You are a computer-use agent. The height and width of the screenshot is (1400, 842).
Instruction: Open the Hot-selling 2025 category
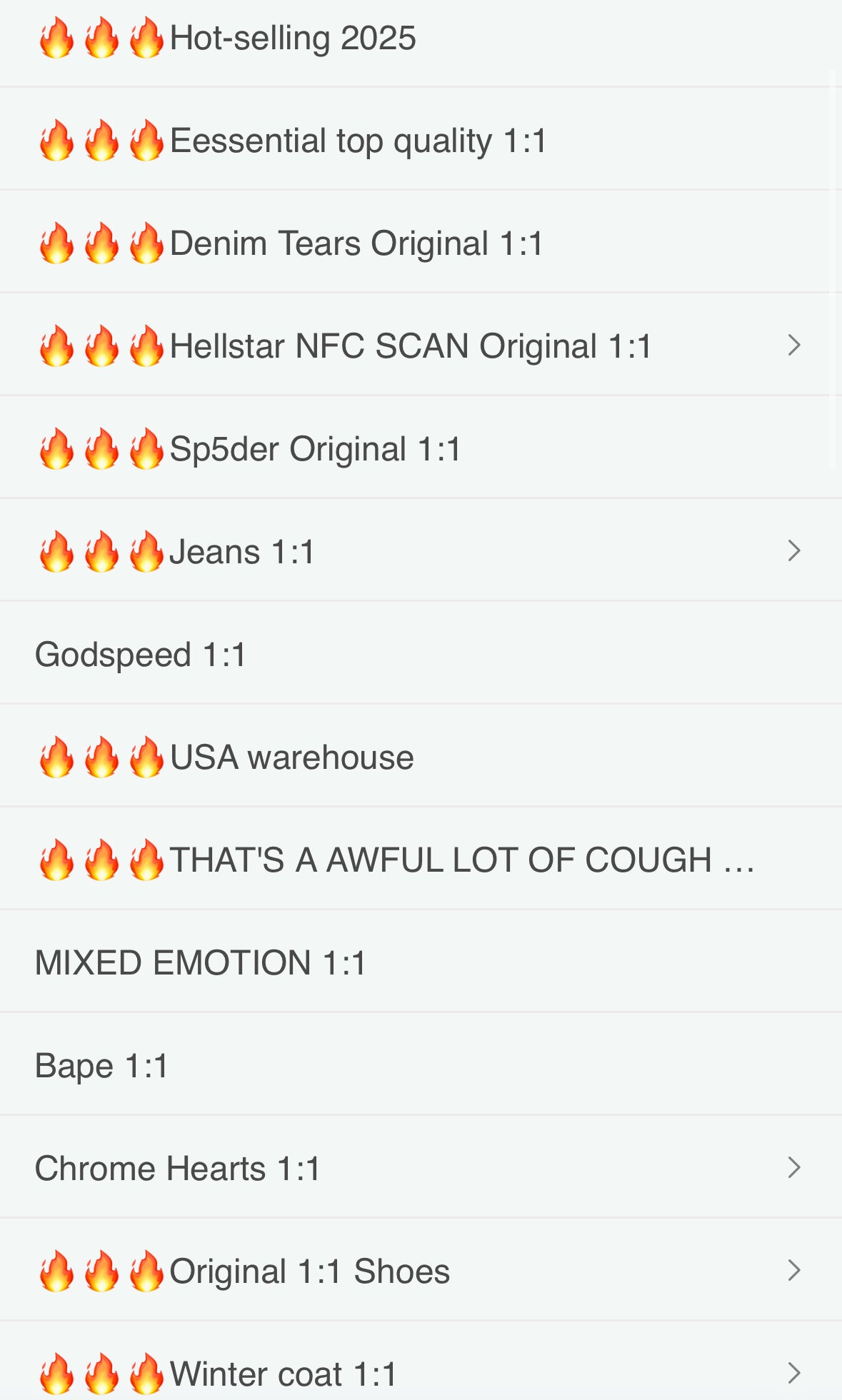coord(293,39)
